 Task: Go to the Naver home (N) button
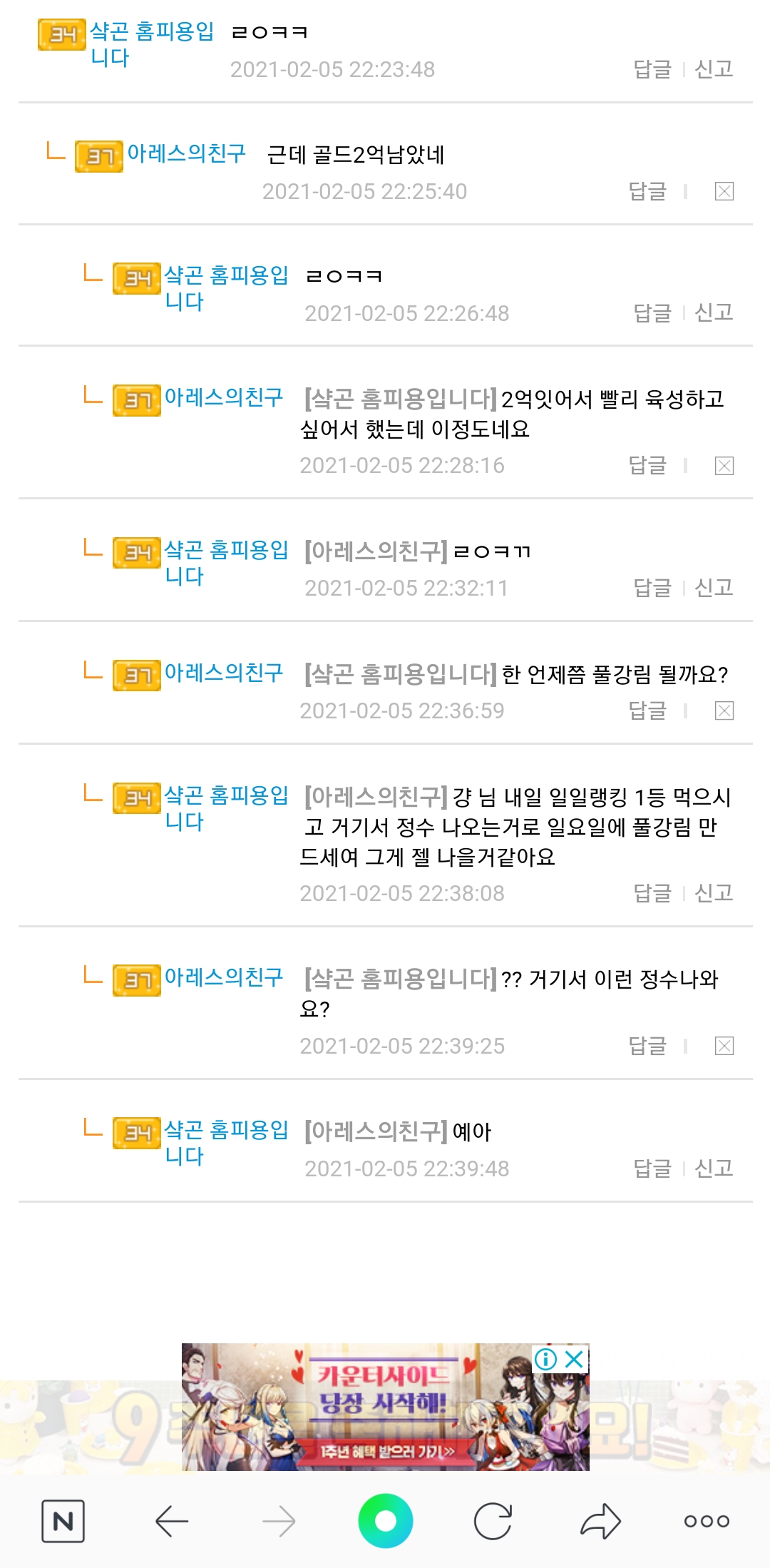pos(63,1521)
